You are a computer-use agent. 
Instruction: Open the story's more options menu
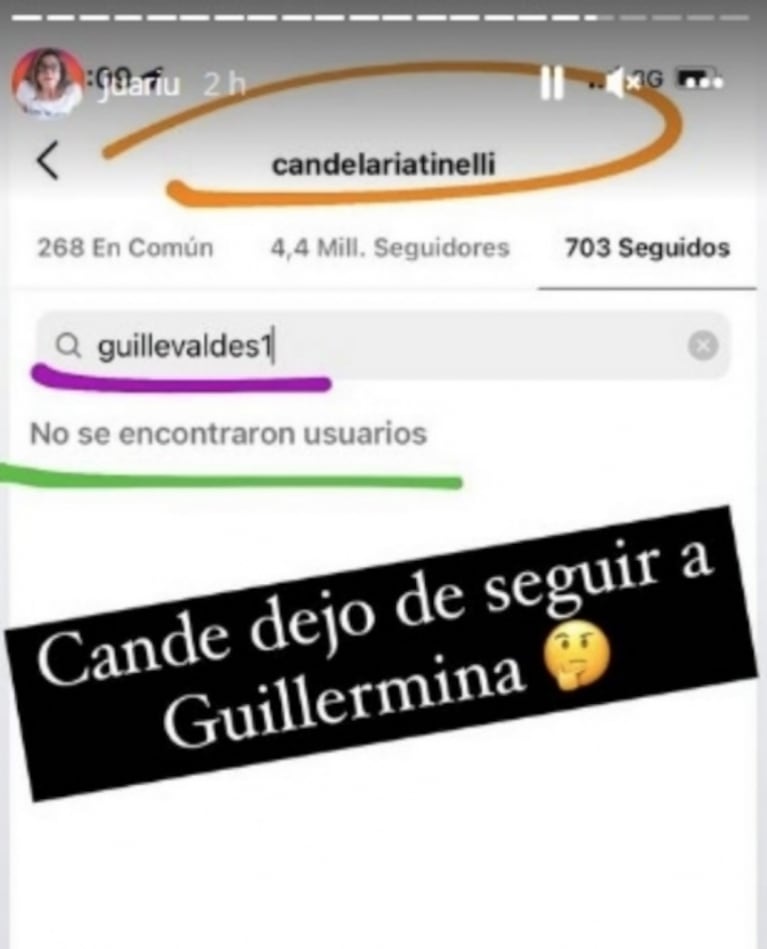click(x=702, y=82)
